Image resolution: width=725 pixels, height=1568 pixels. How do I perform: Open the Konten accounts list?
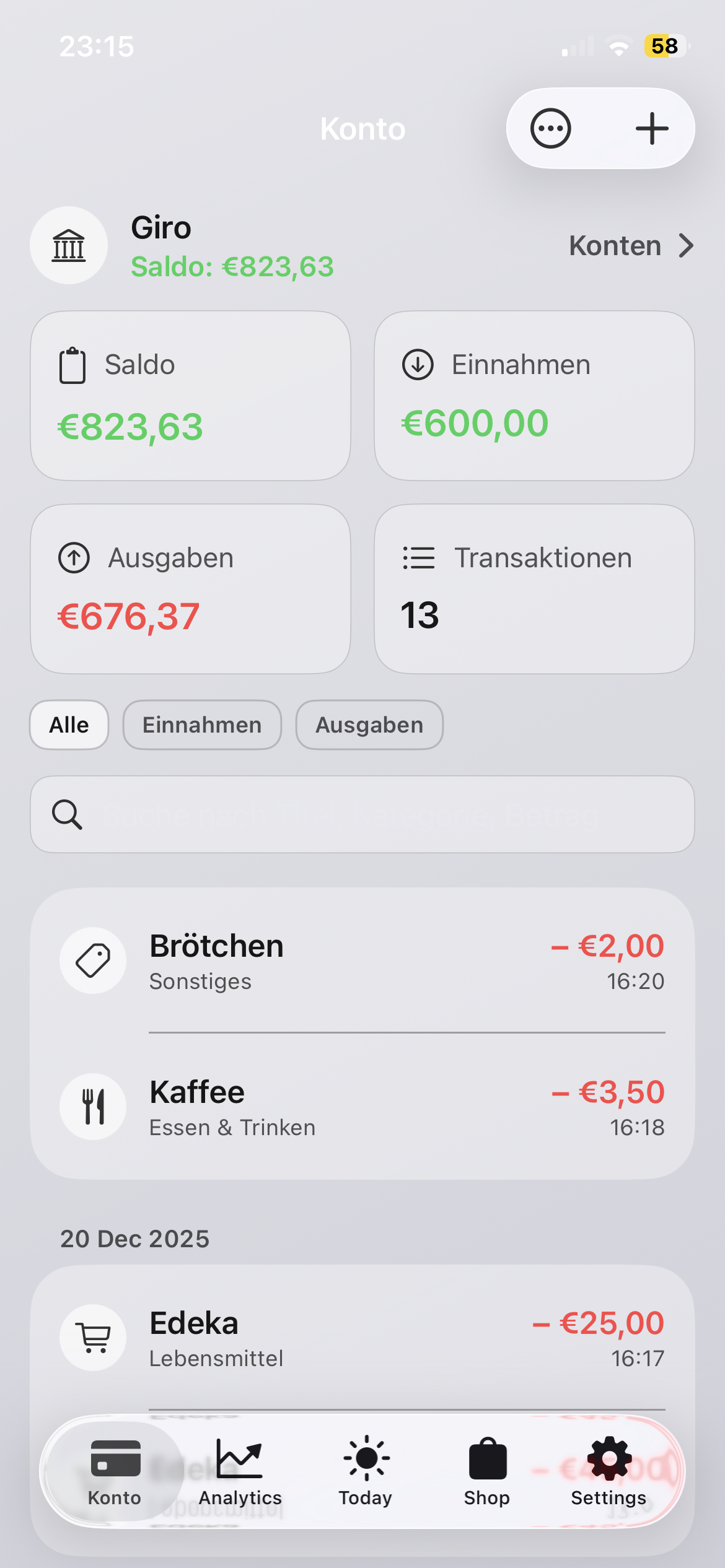coord(631,246)
